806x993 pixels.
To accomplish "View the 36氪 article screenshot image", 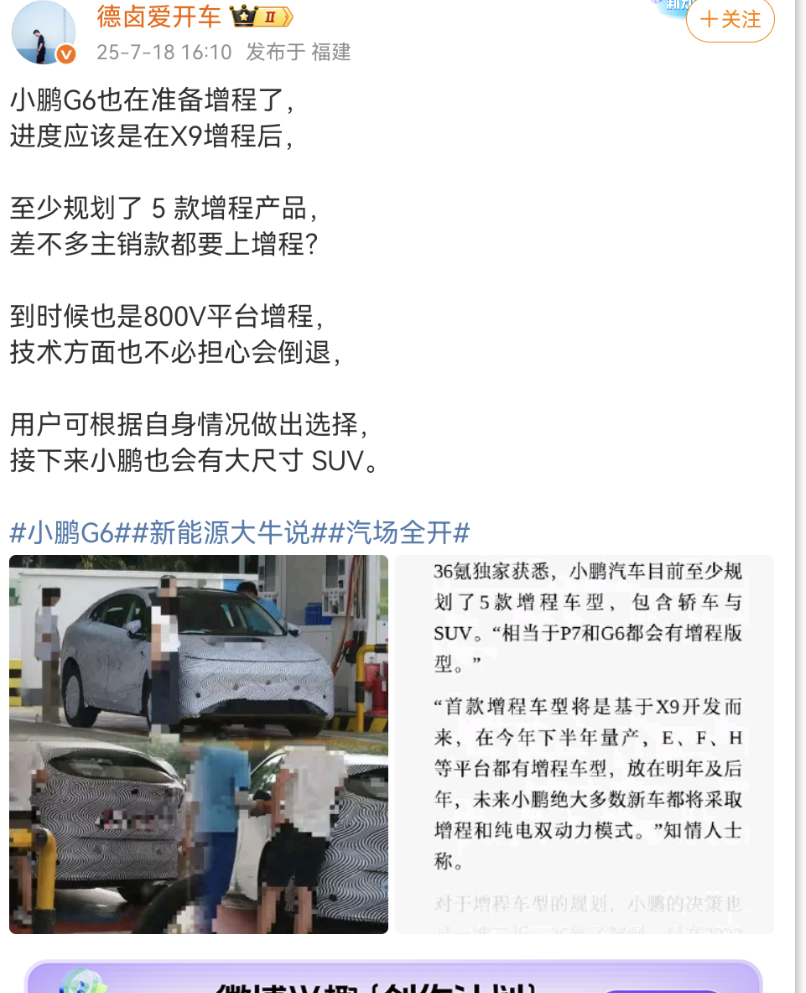I will [x=584, y=744].
